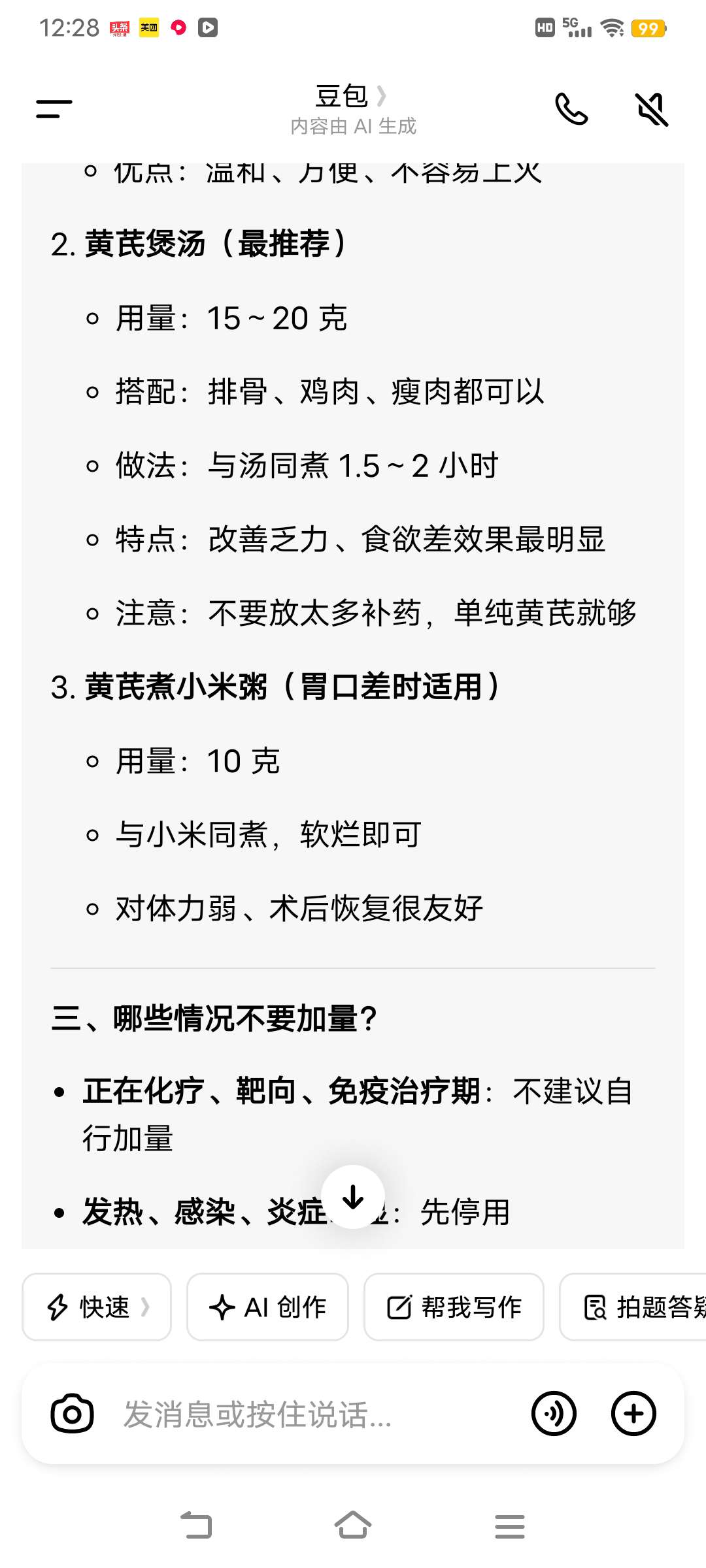Select the 快速 shortcut tab
This screenshot has width=706, height=1568.
96,1307
